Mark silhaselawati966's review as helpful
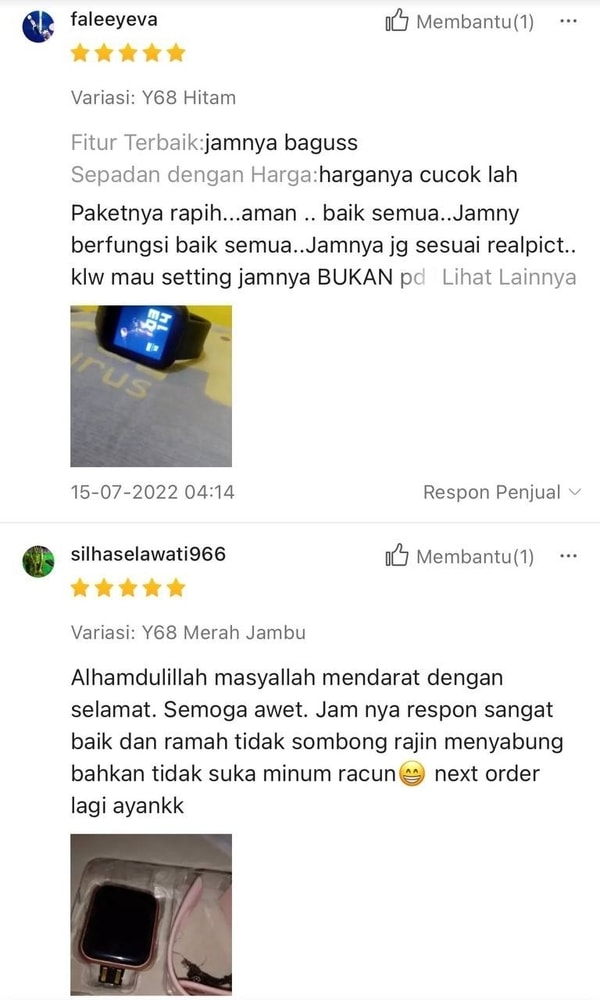Image resolution: width=600 pixels, height=1000 pixels. [x=460, y=557]
